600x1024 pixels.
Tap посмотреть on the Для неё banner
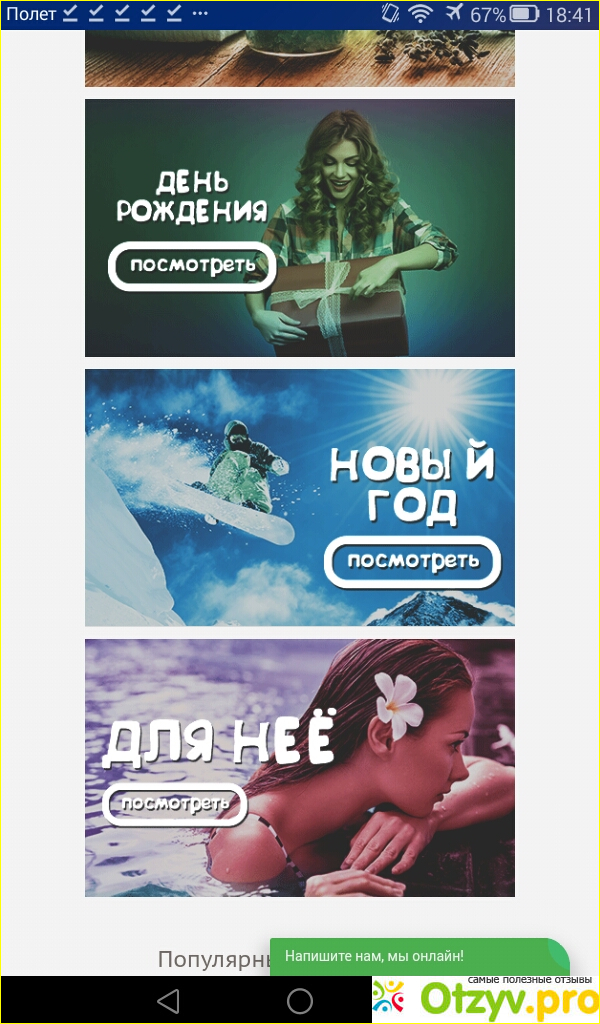pyautogui.click(x=175, y=804)
